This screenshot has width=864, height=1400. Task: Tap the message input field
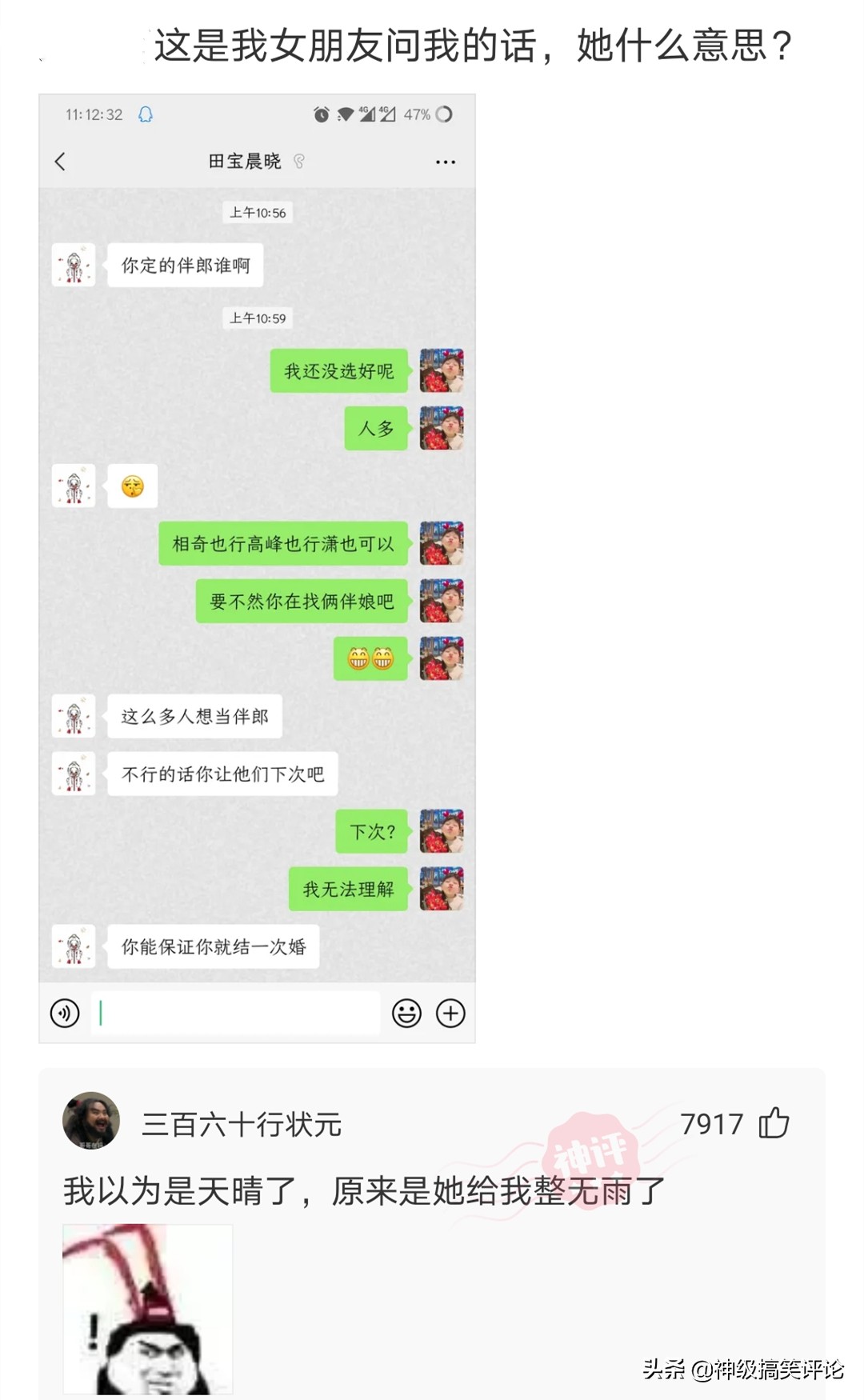pyautogui.click(x=236, y=1013)
